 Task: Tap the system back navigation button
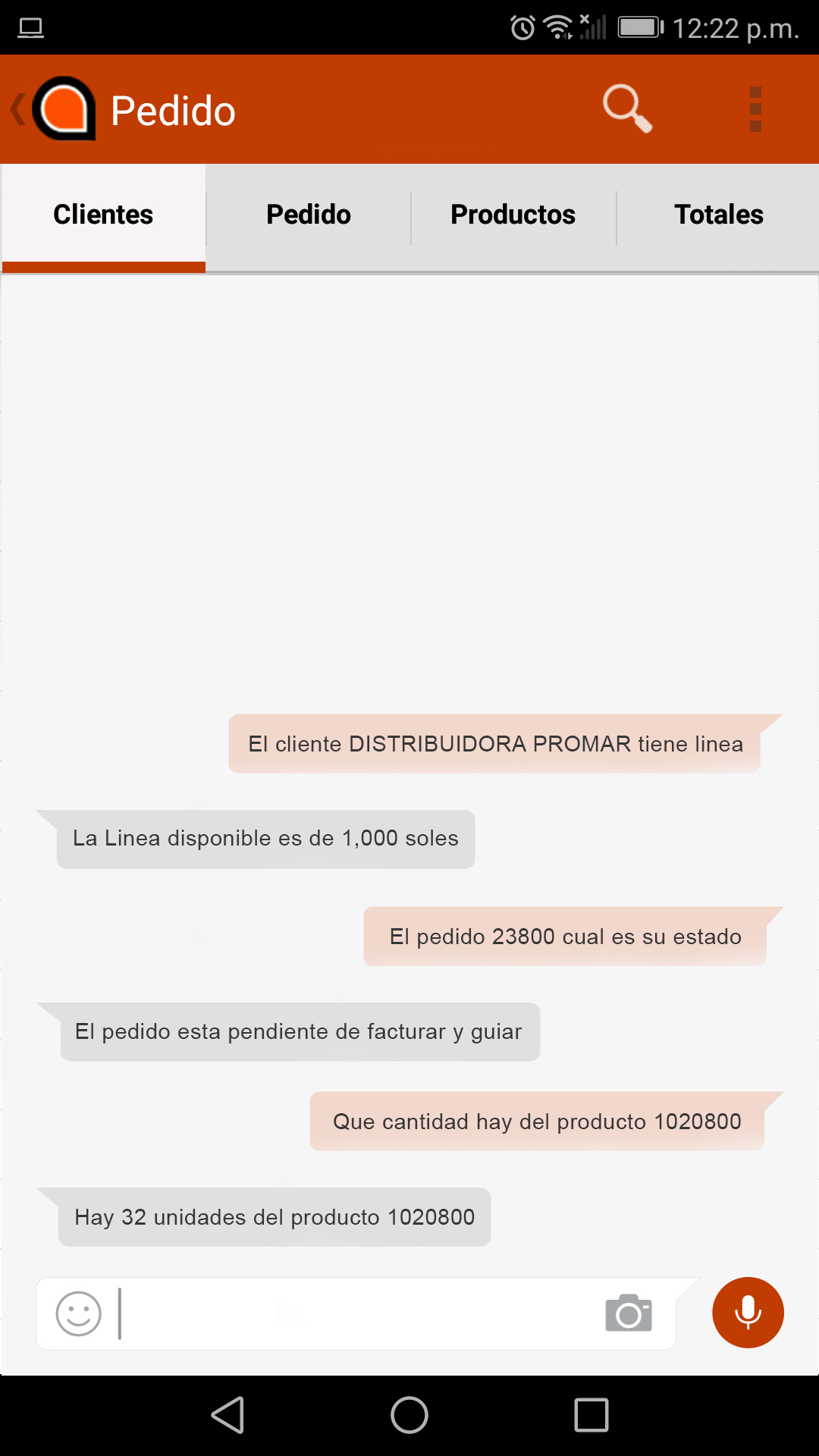point(227,1415)
